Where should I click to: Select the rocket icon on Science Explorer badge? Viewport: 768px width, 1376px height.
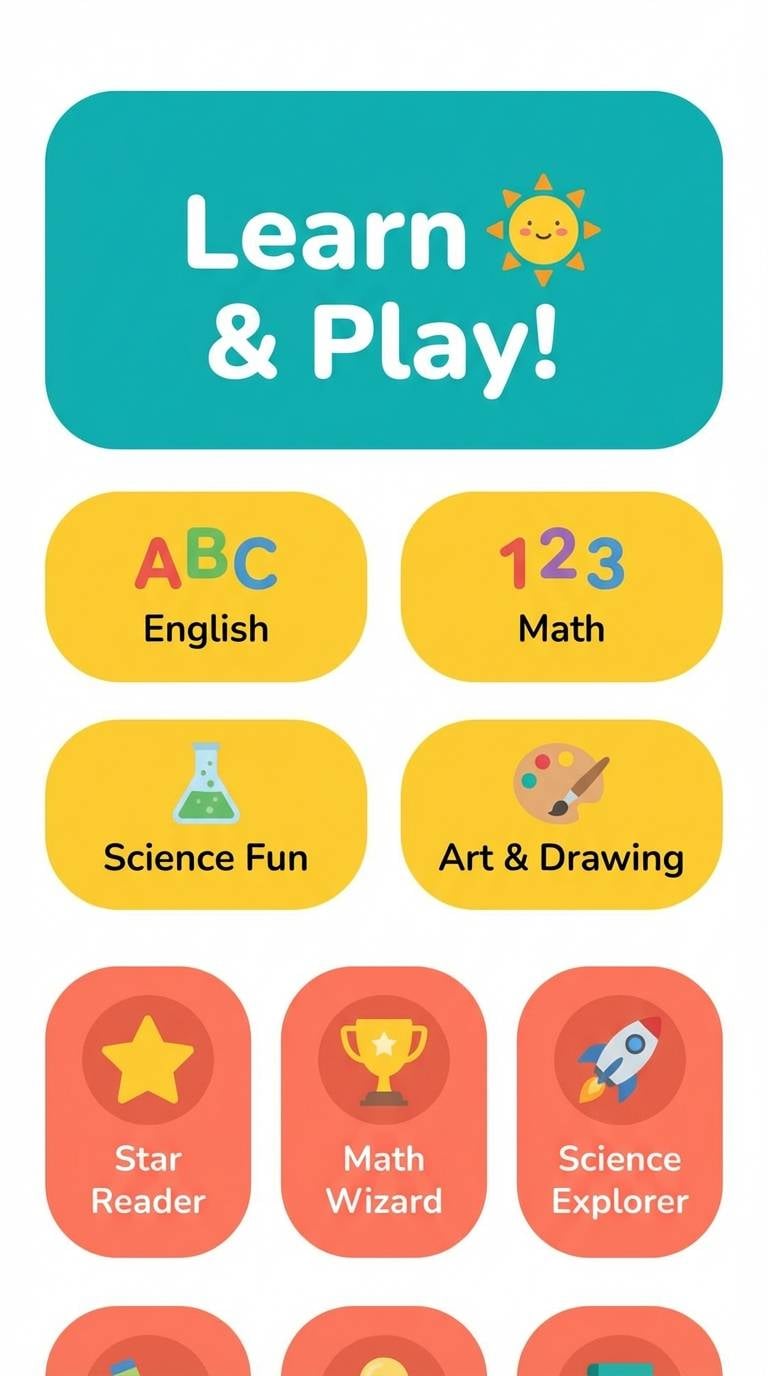coord(617,1060)
